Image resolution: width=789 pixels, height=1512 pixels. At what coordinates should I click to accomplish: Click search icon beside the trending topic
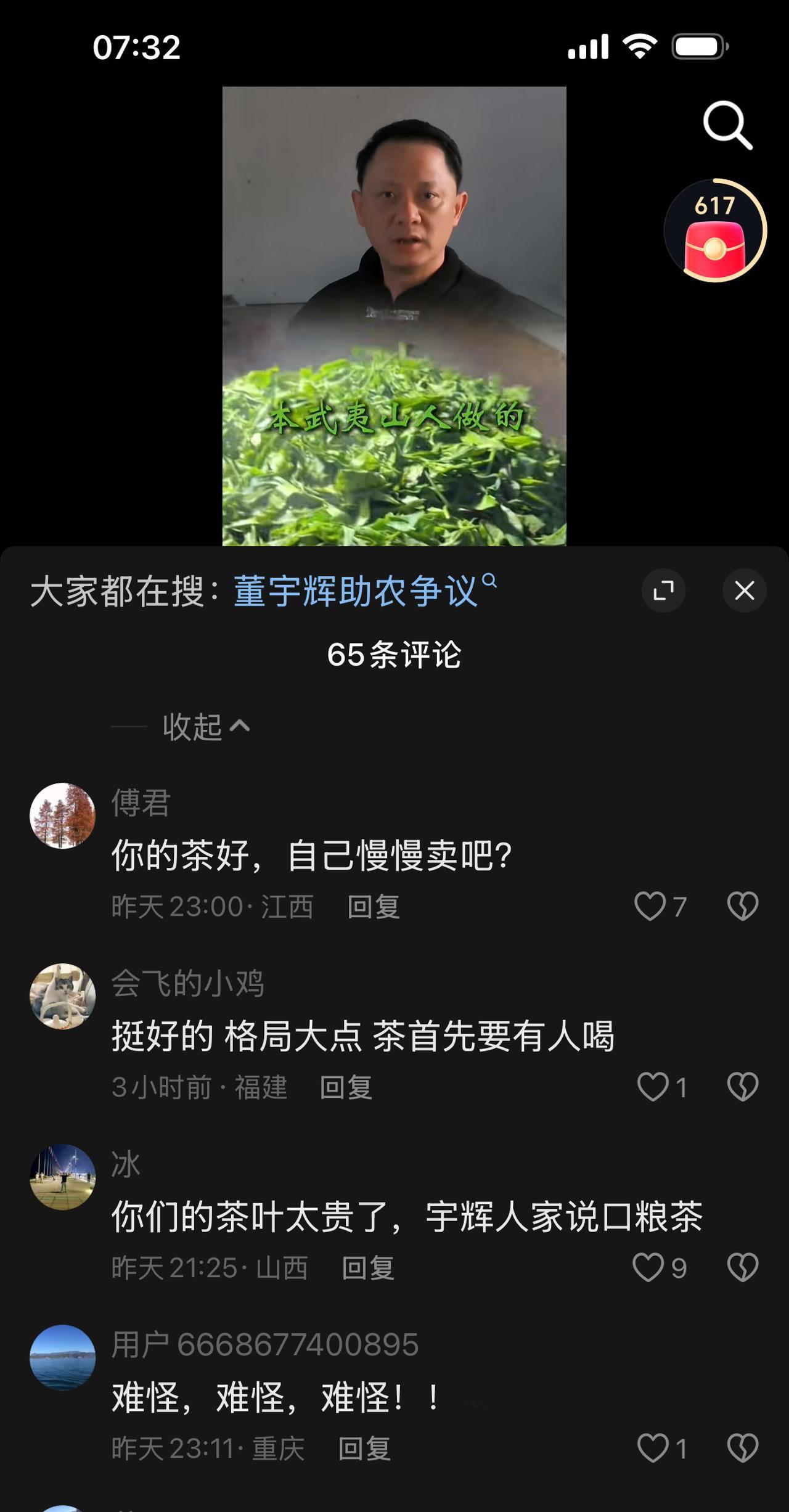490,582
